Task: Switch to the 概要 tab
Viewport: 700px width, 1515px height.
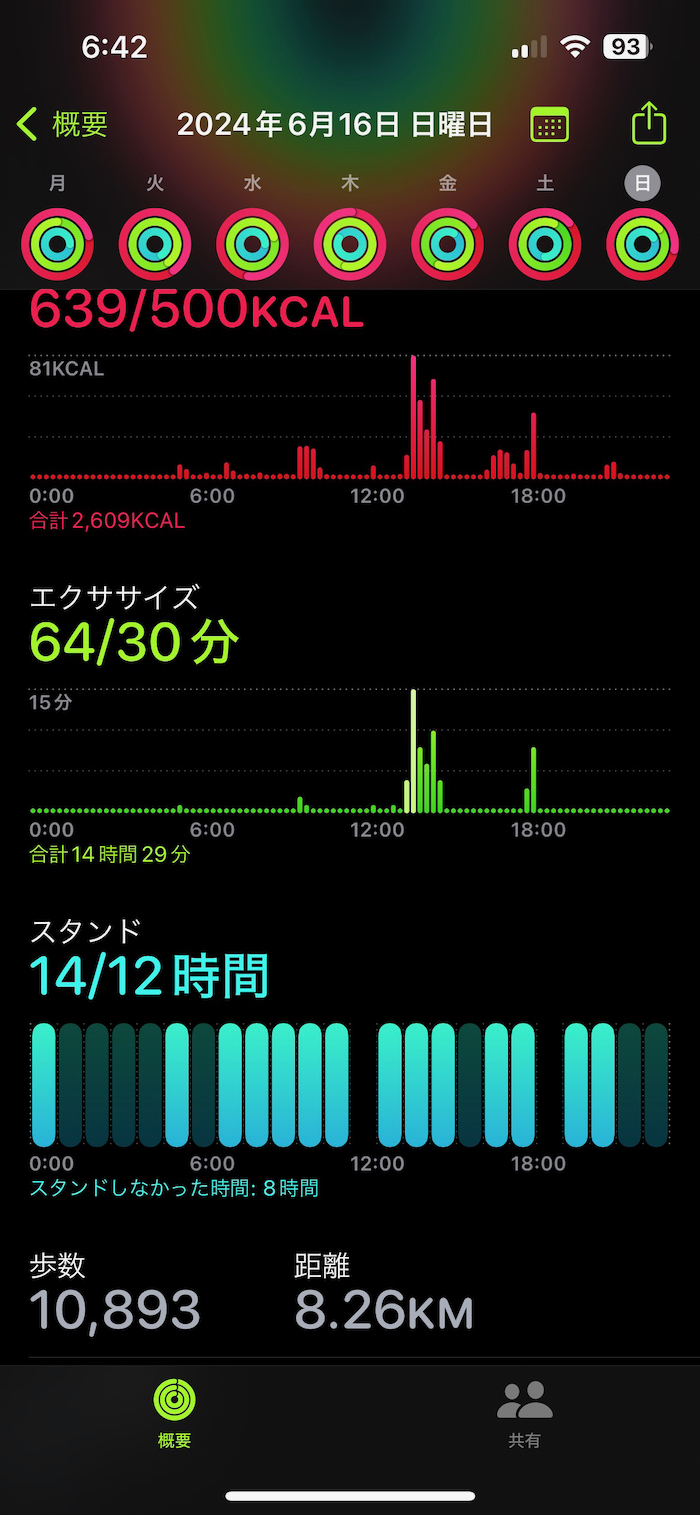Action: (x=174, y=1412)
